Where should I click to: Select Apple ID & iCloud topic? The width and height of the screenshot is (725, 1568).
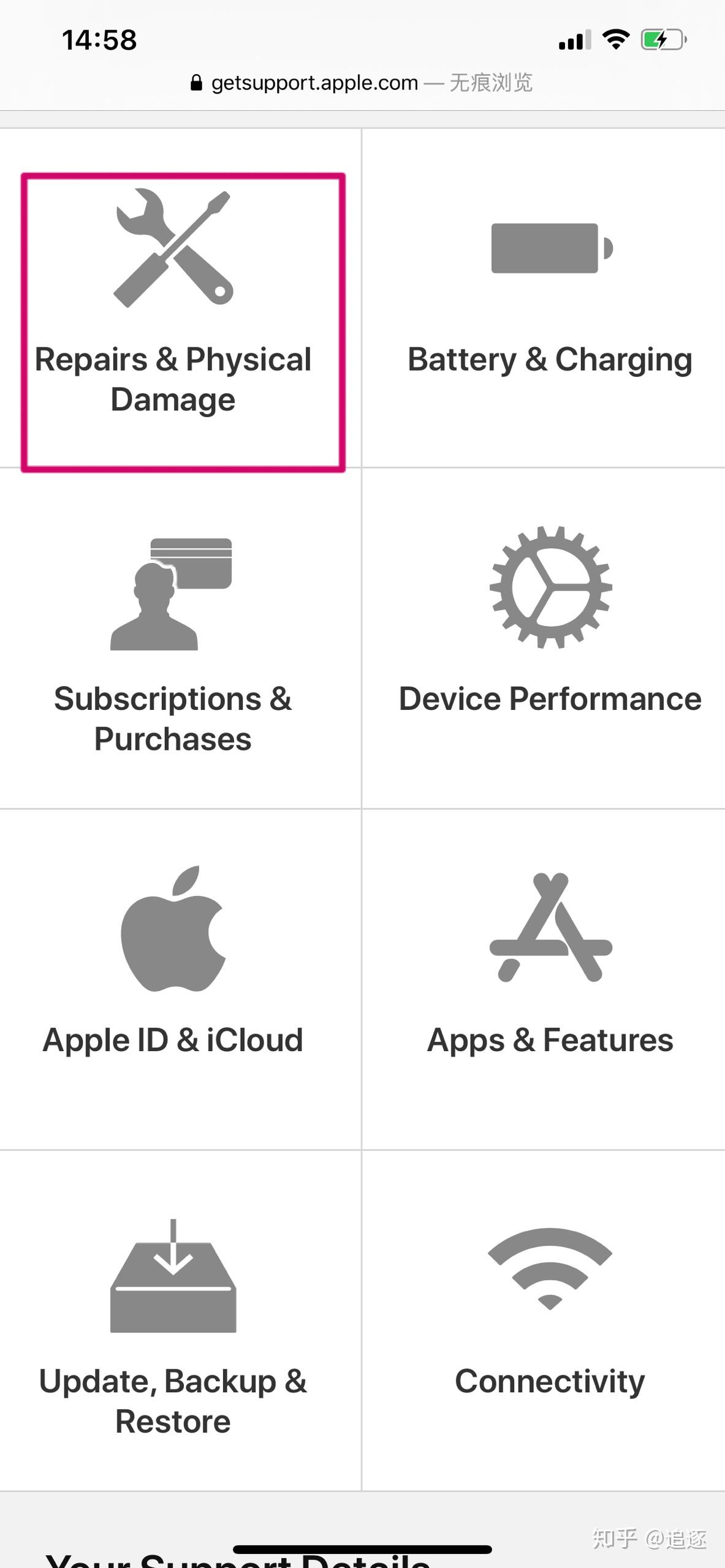click(181, 979)
